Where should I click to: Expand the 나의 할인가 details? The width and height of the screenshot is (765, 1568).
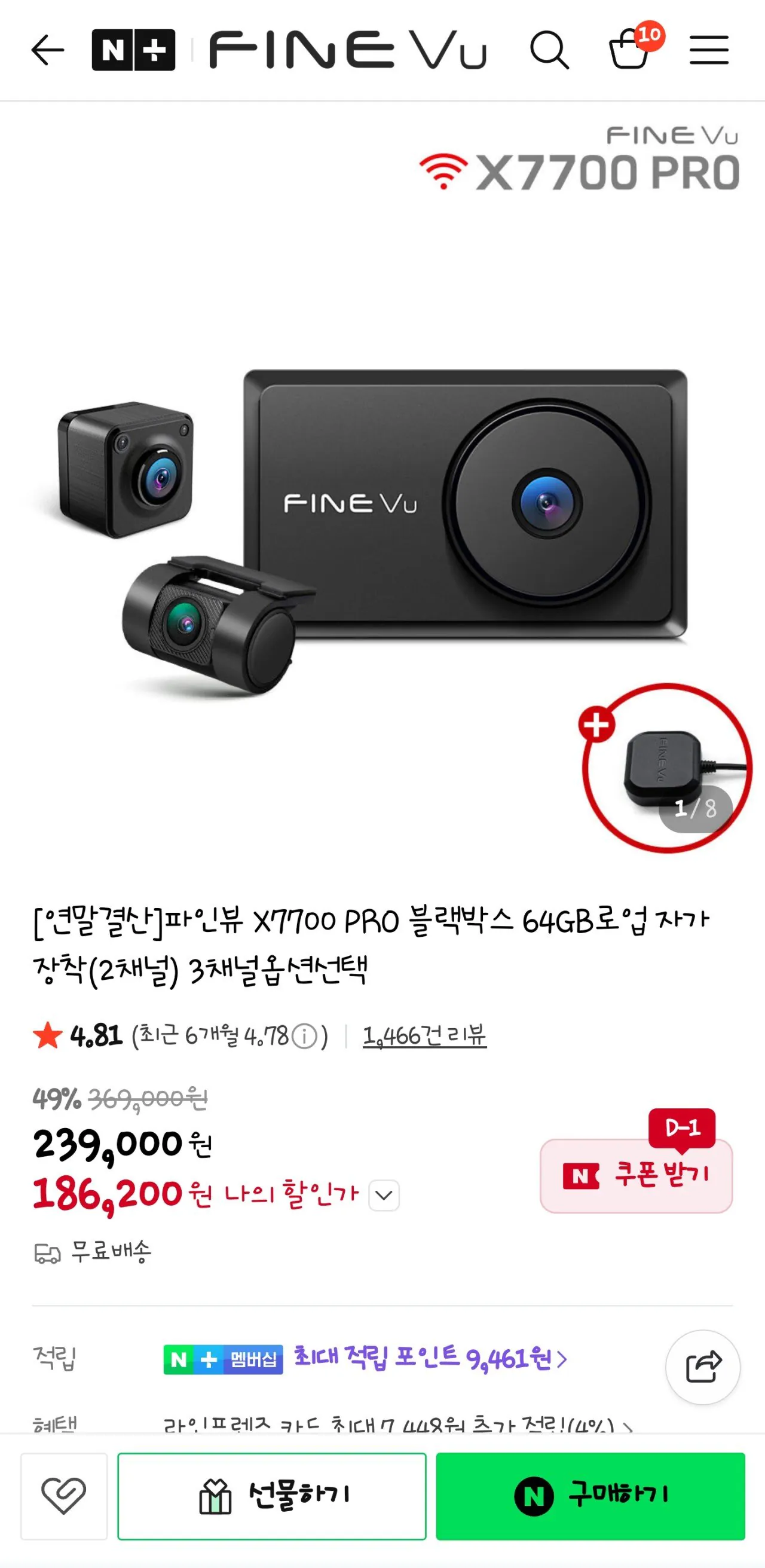[383, 1194]
